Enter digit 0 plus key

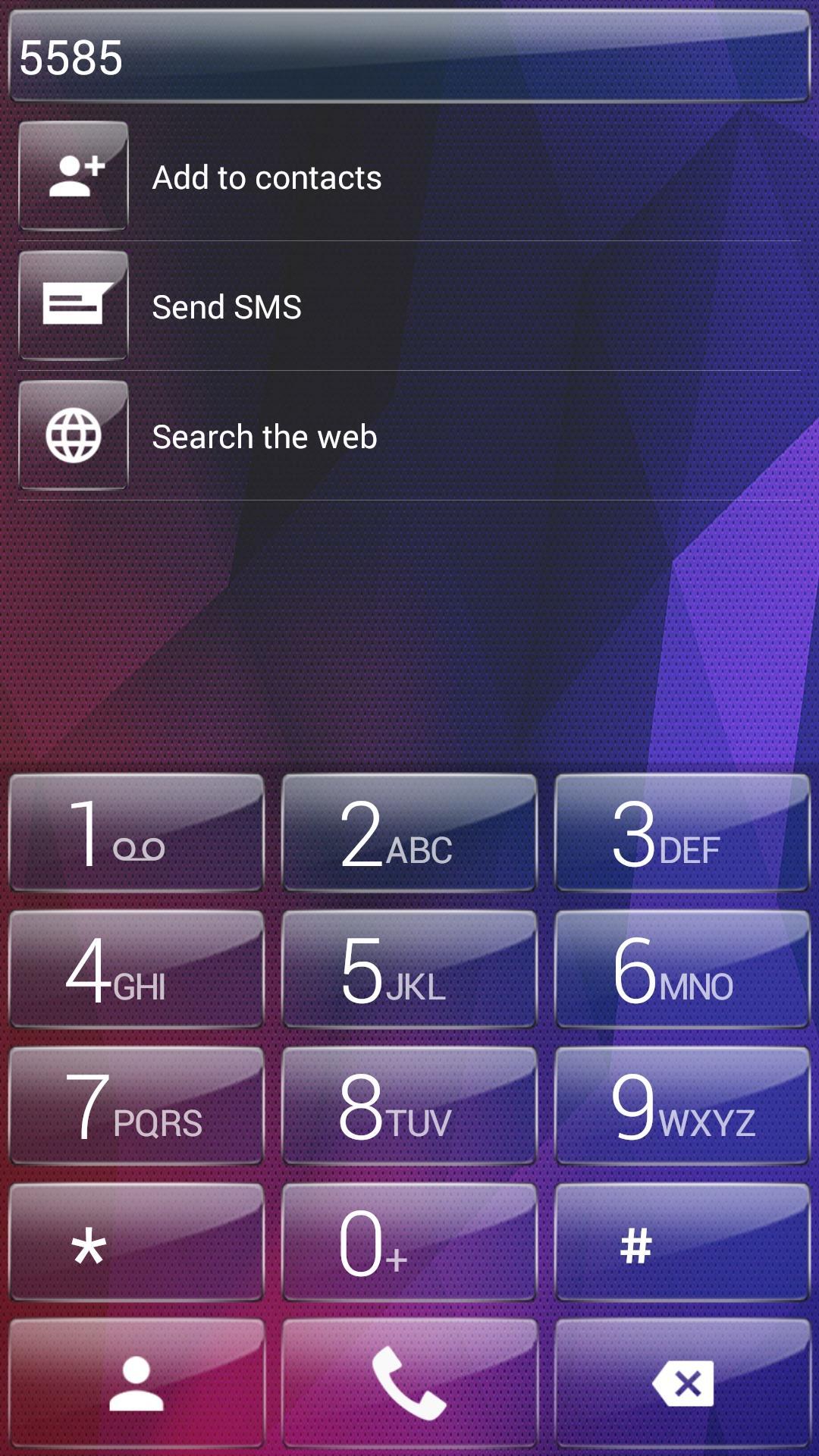point(409,1242)
